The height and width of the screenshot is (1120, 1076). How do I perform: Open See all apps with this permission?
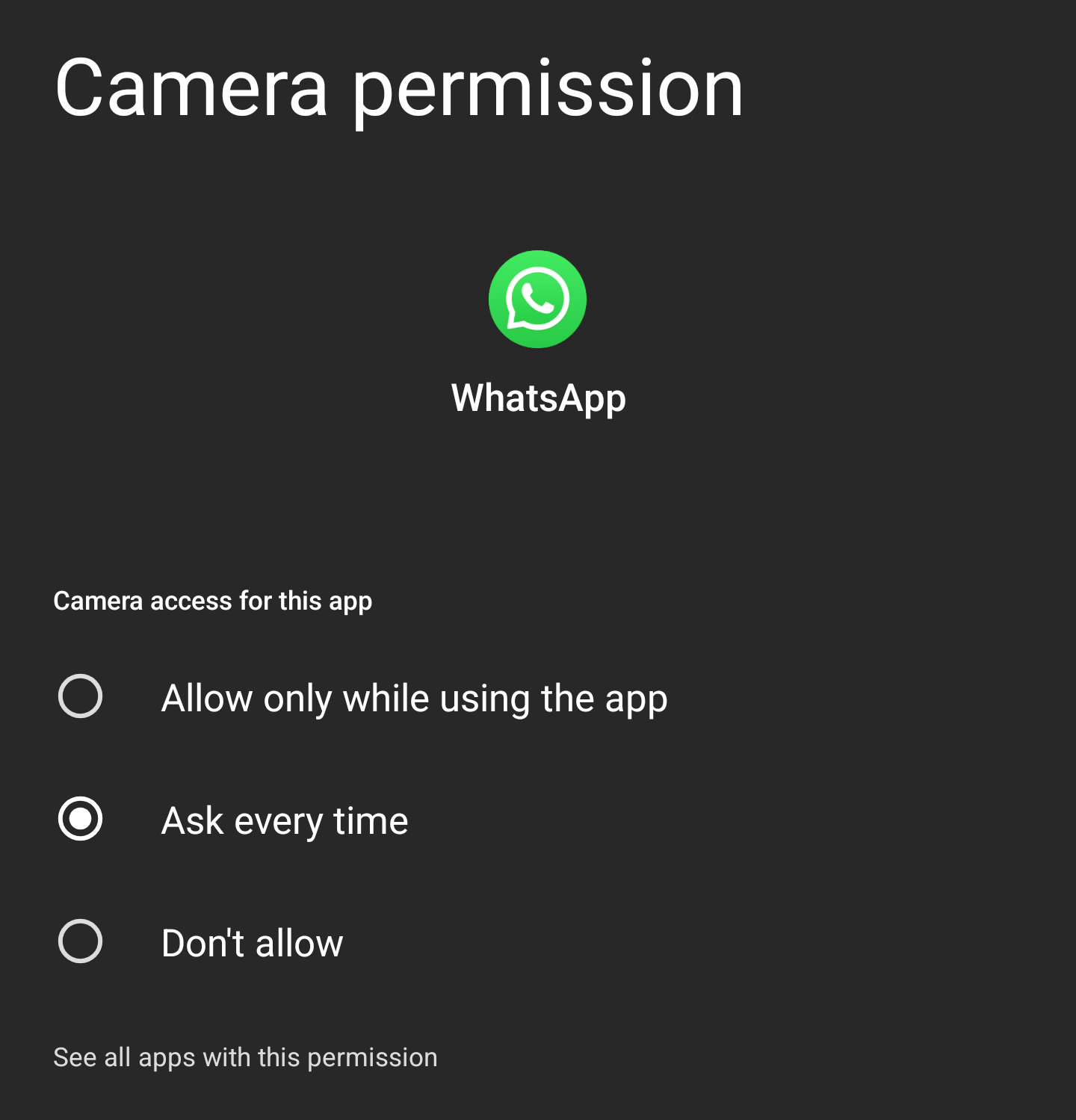pyautogui.click(x=245, y=1057)
